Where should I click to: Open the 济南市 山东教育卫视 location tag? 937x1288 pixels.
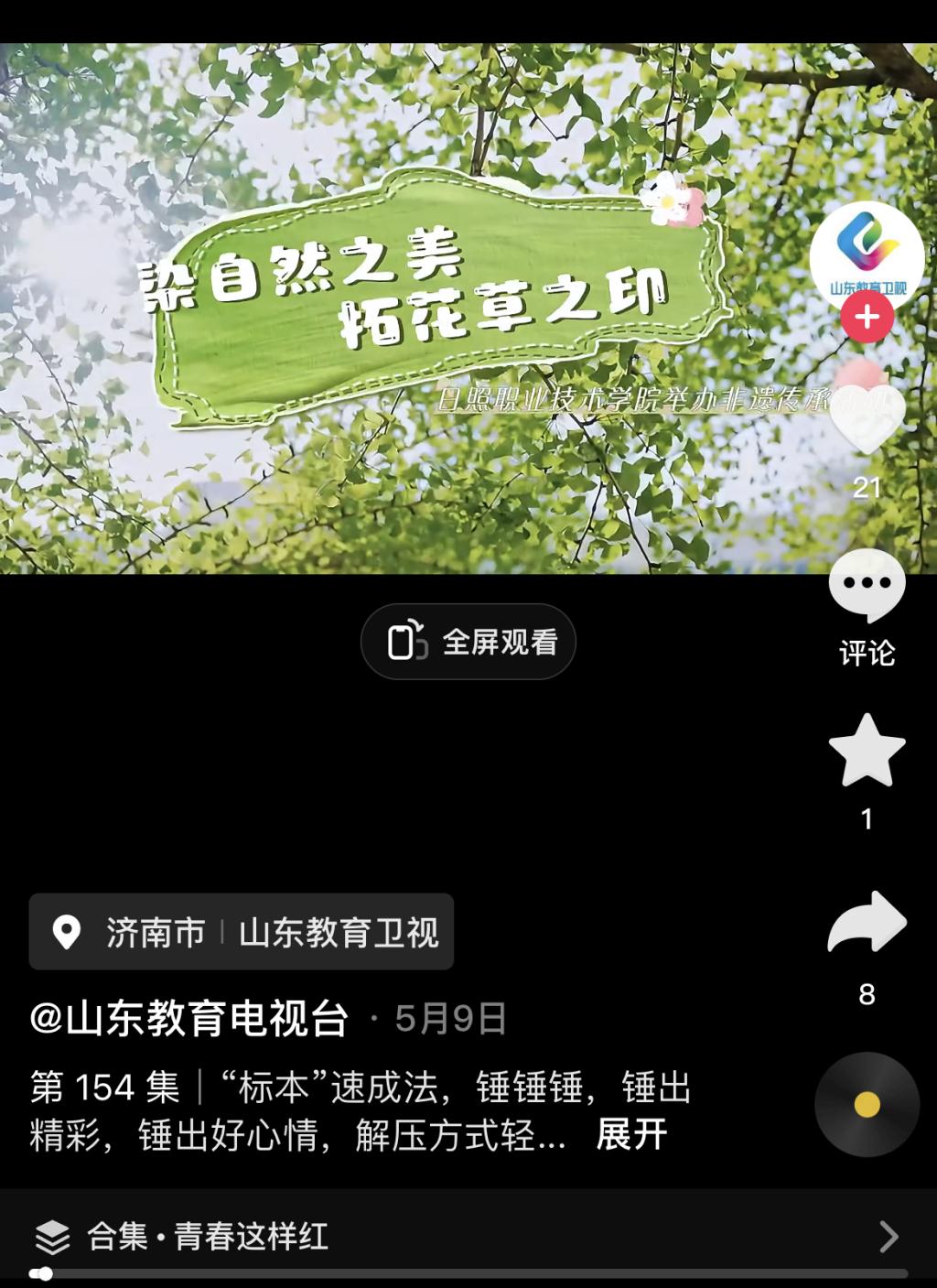(242, 932)
